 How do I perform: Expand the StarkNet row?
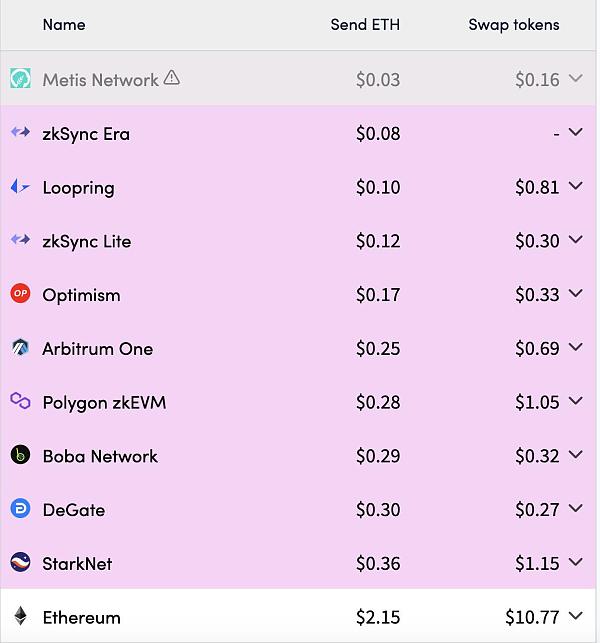pos(575,563)
